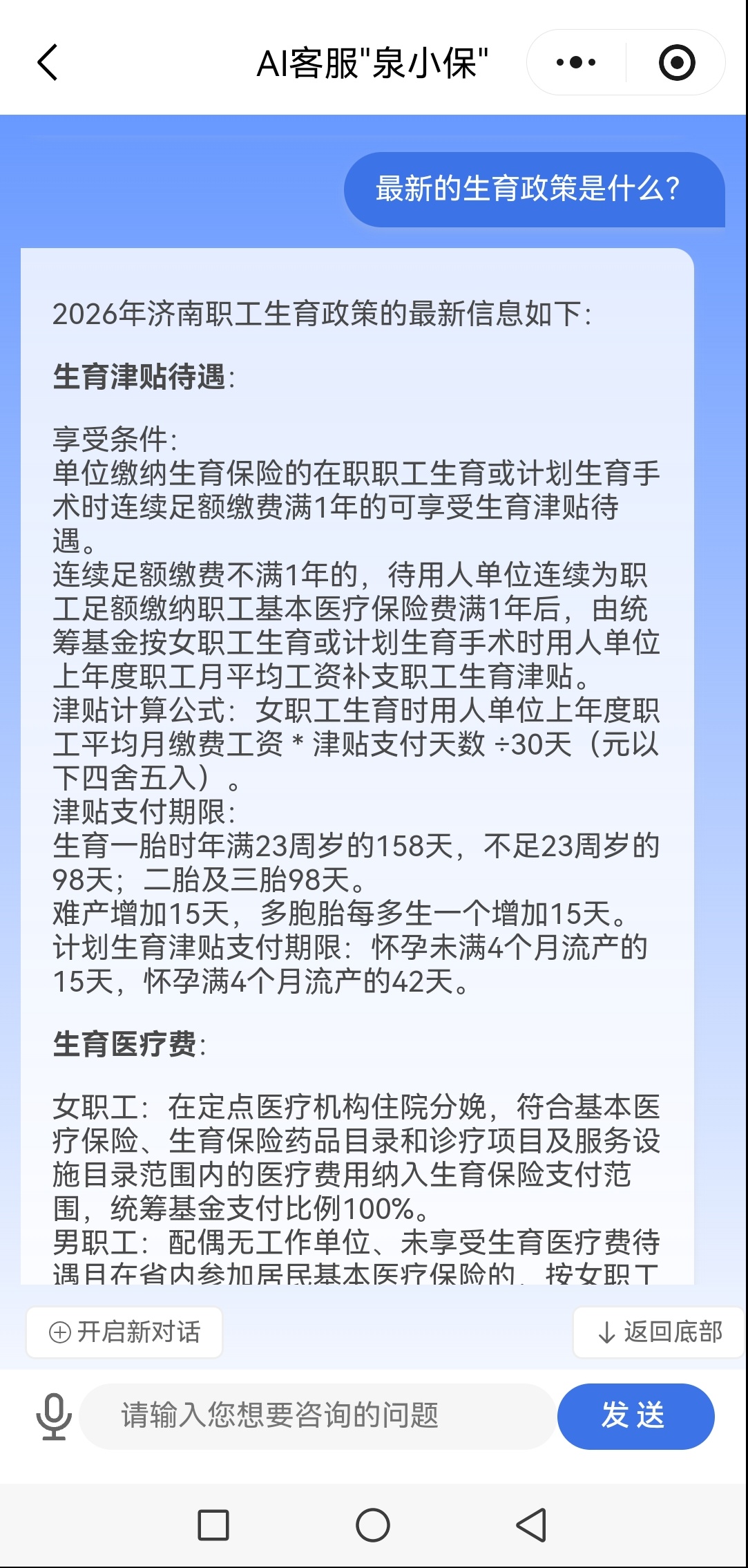Go to the system home screen
This screenshot has height=1568, width=748.
[x=373, y=1525]
